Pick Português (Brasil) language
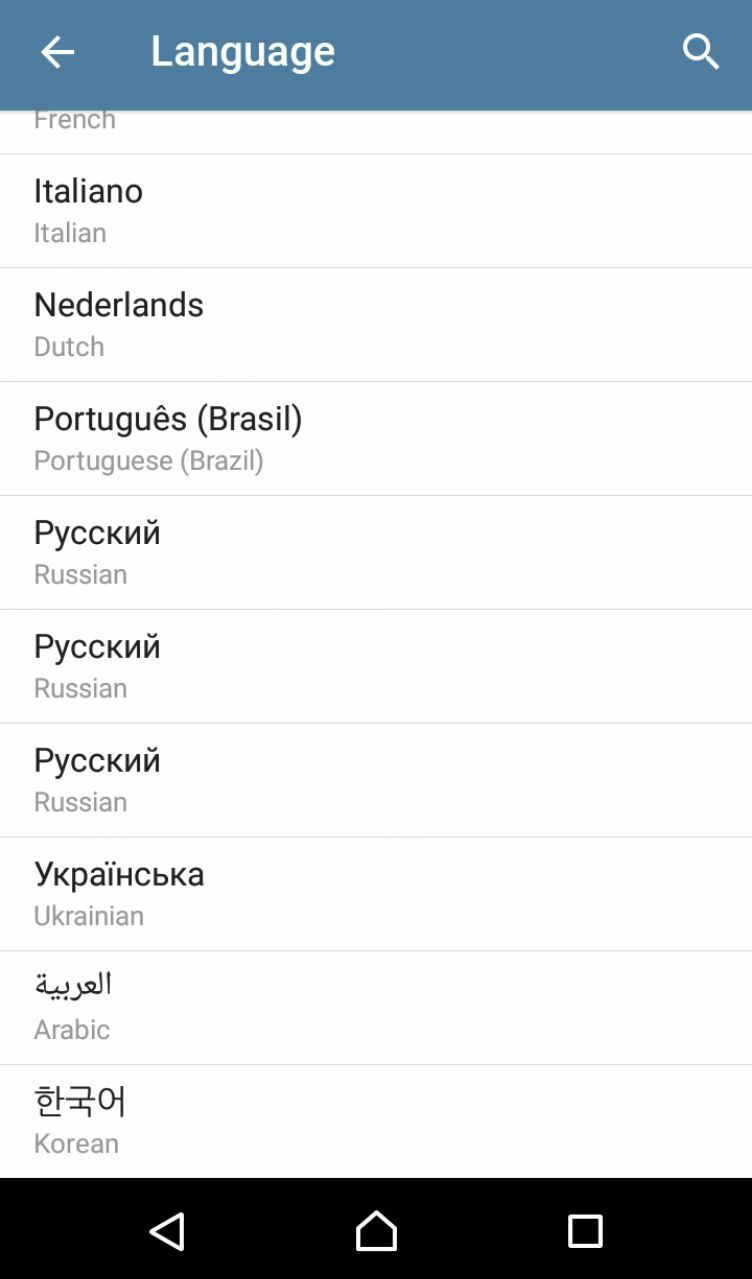Screen dimensions: 752x1279 point(375,438)
